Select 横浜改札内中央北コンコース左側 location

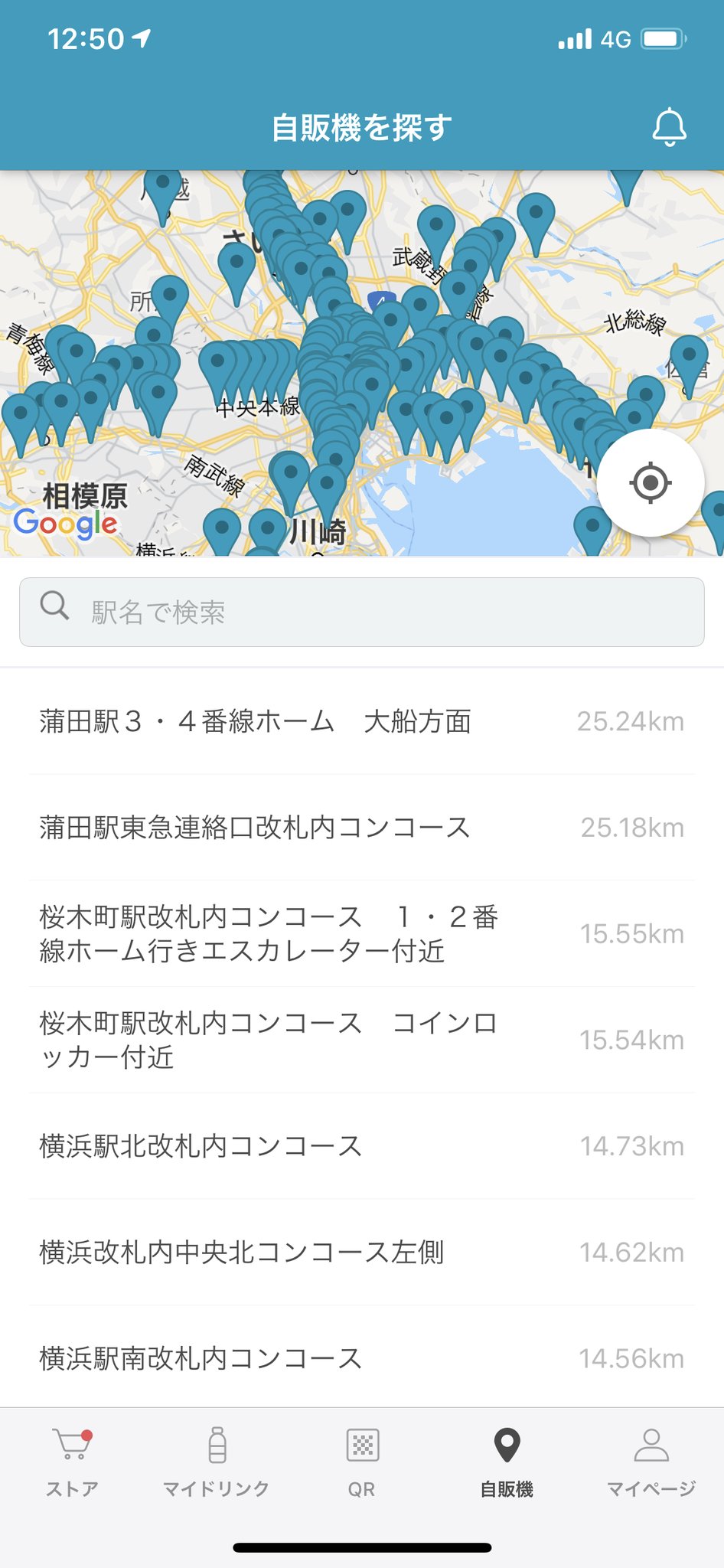[x=361, y=1253]
